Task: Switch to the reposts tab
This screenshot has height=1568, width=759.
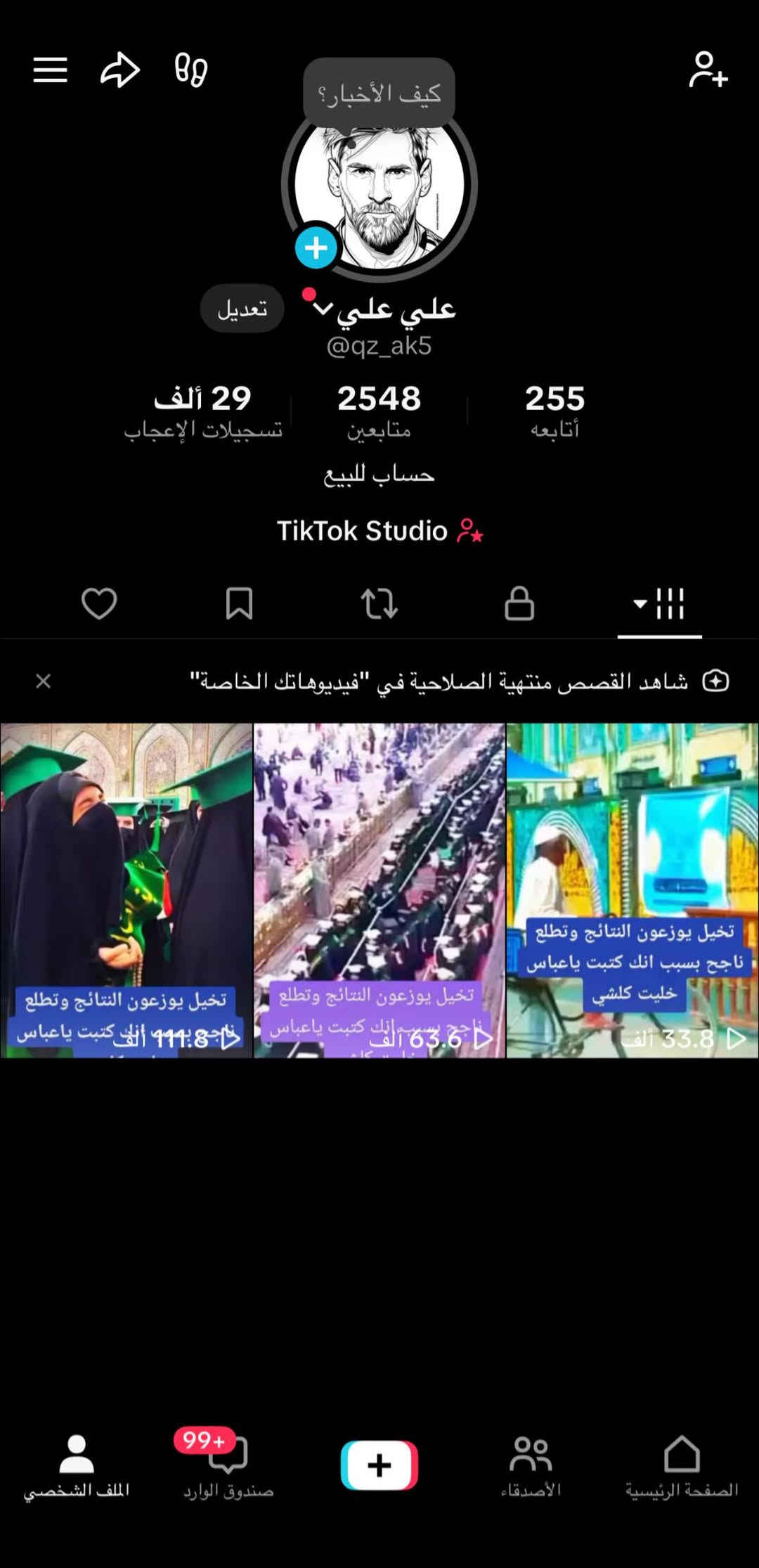Action: point(379,603)
